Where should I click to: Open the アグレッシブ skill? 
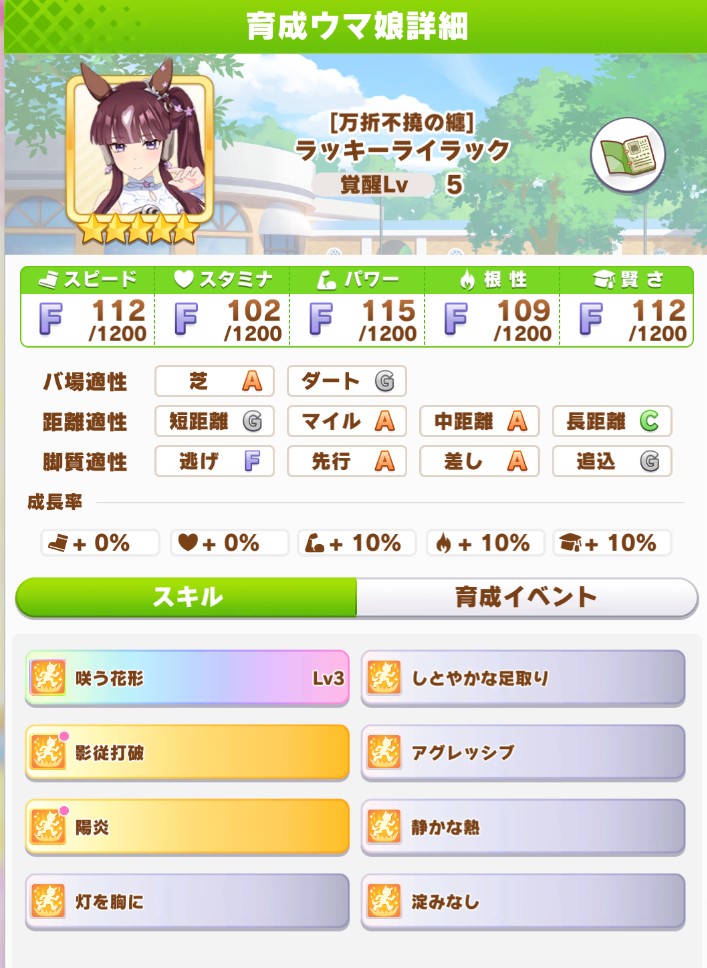point(523,752)
